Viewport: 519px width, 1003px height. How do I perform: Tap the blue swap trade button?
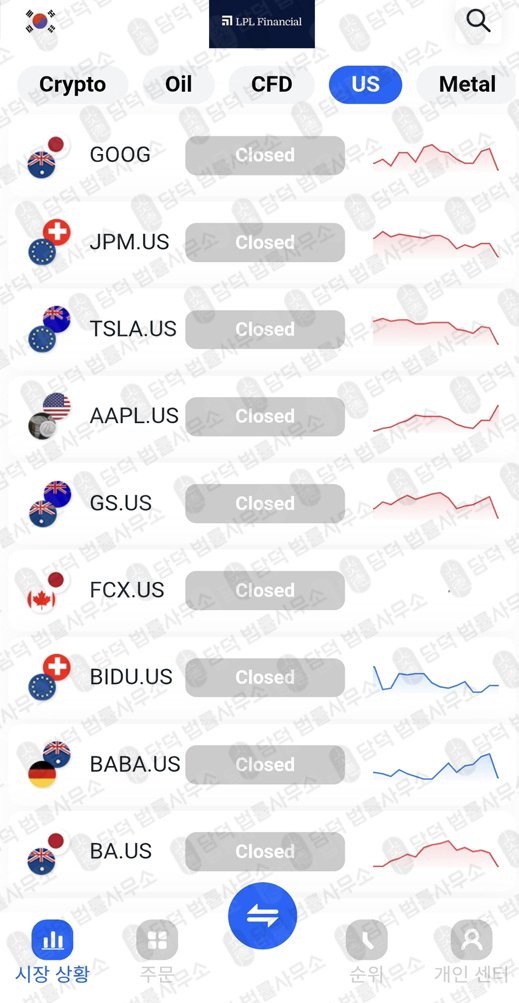click(x=262, y=917)
